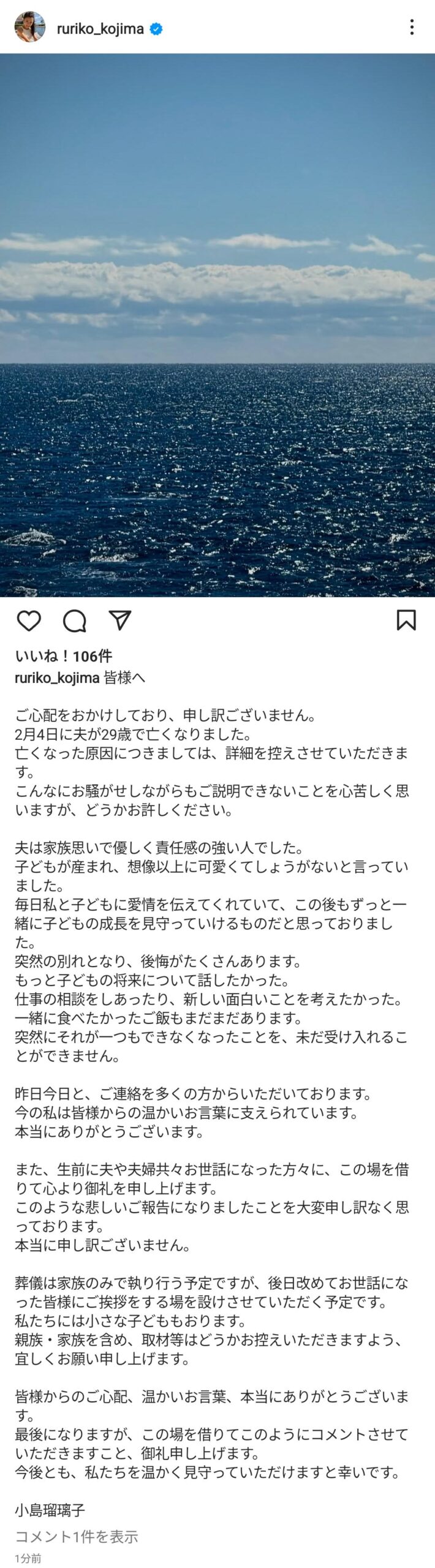Tap ruriko_kojima username in the caption

pos(57,677)
